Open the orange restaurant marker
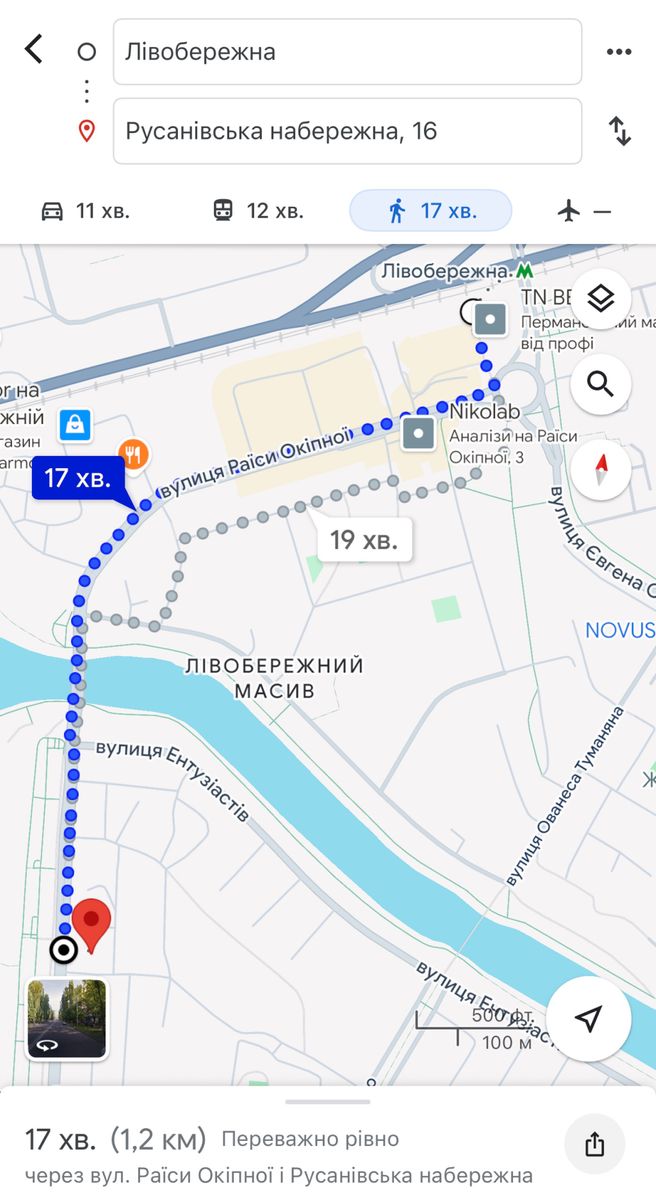 (x=134, y=456)
